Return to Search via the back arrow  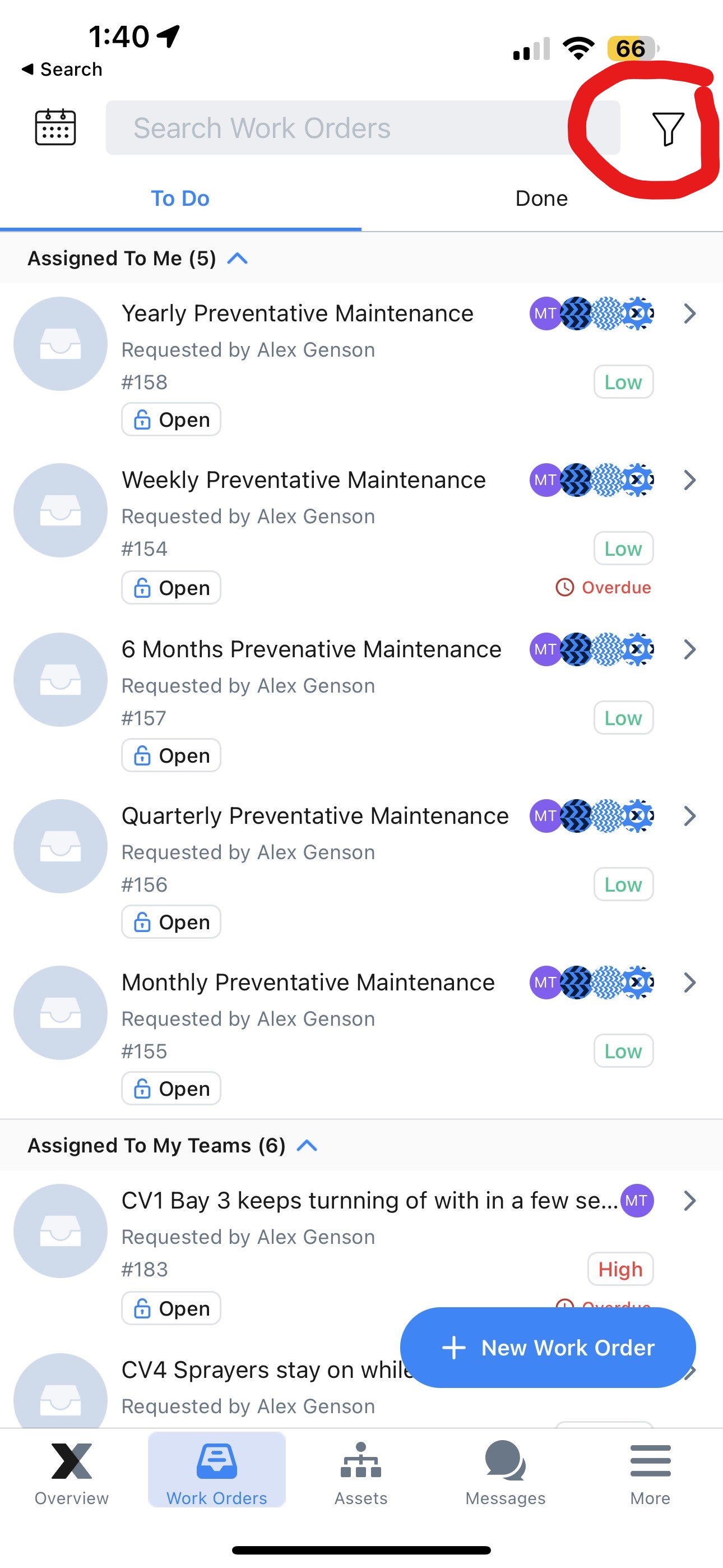[61, 70]
